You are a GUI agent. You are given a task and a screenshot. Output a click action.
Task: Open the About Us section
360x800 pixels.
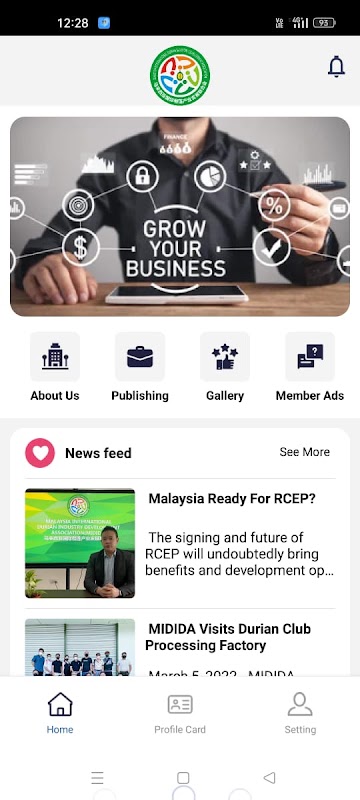pyautogui.click(x=55, y=367)
